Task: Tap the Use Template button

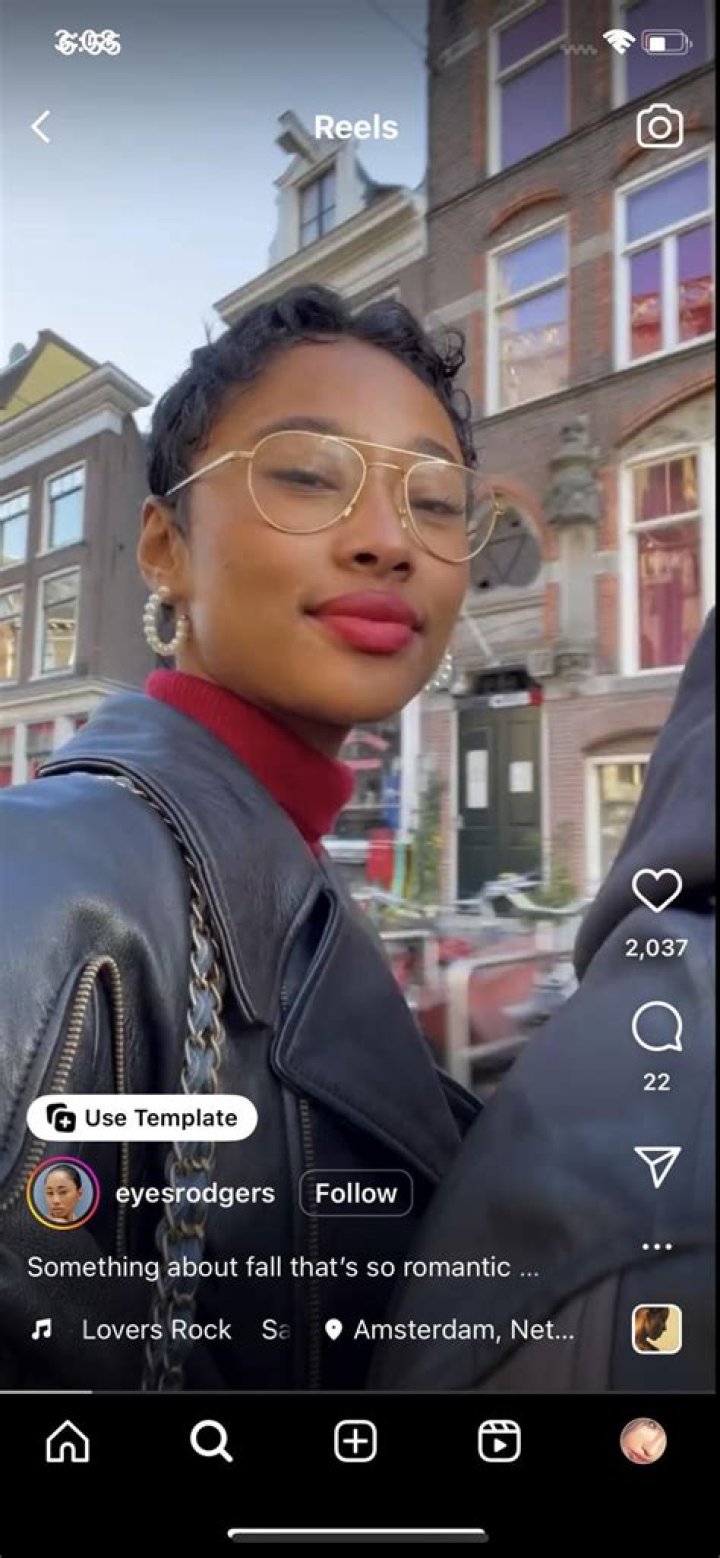Action: tap(142, 1118)
